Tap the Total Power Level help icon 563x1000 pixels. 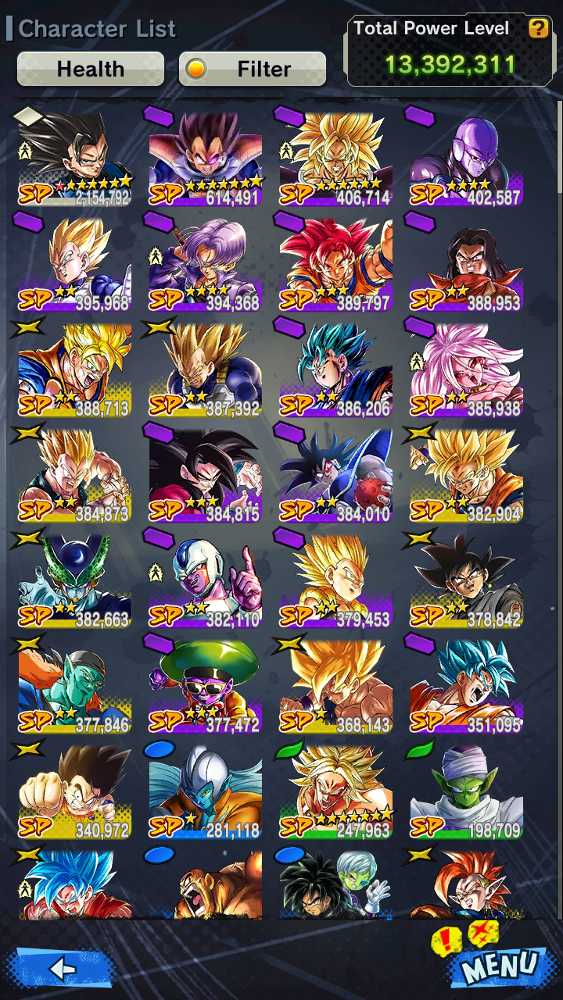pos(538,28)
